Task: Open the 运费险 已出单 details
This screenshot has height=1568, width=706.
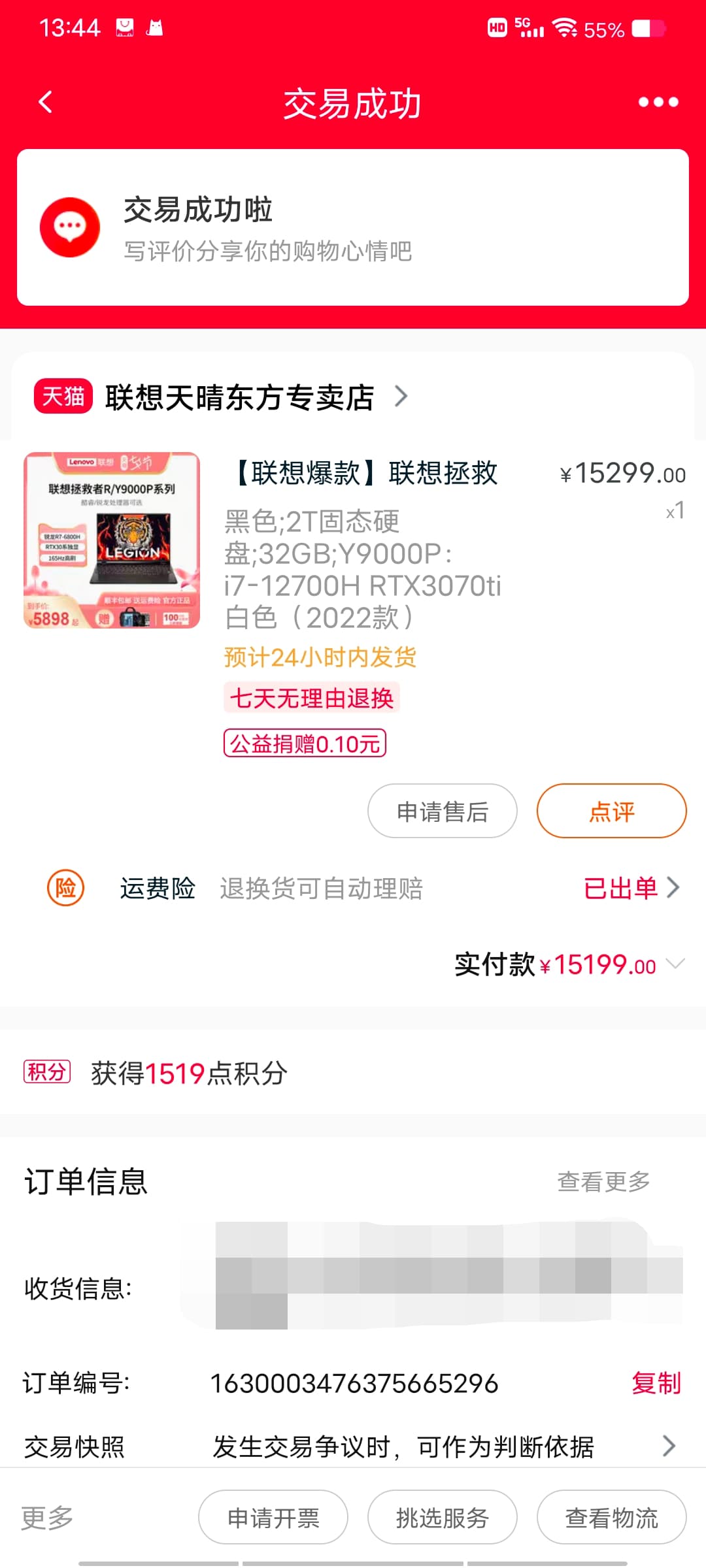Action: point(630,889)
